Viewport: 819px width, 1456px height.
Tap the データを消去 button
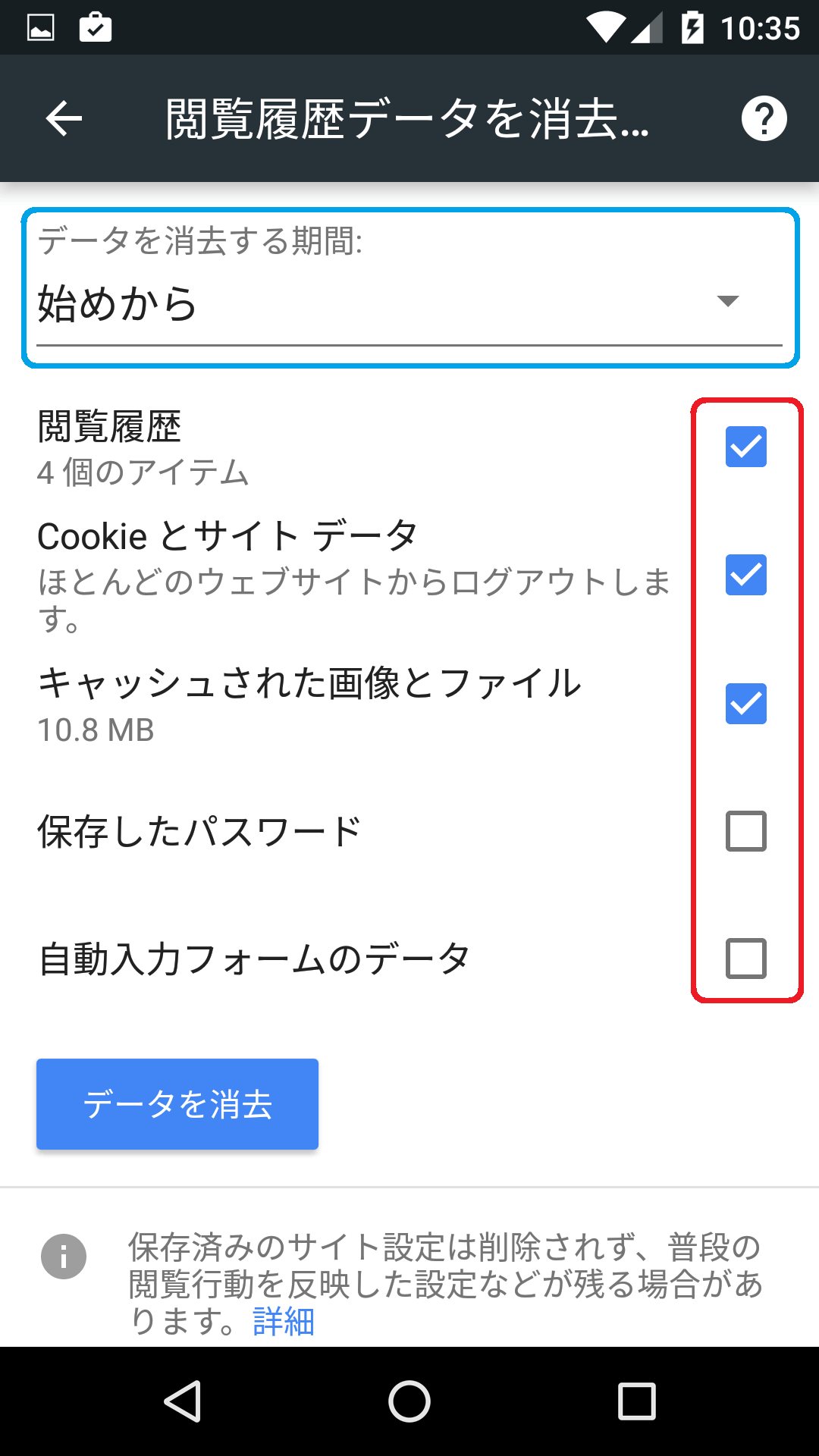(x=177, y=1104)
